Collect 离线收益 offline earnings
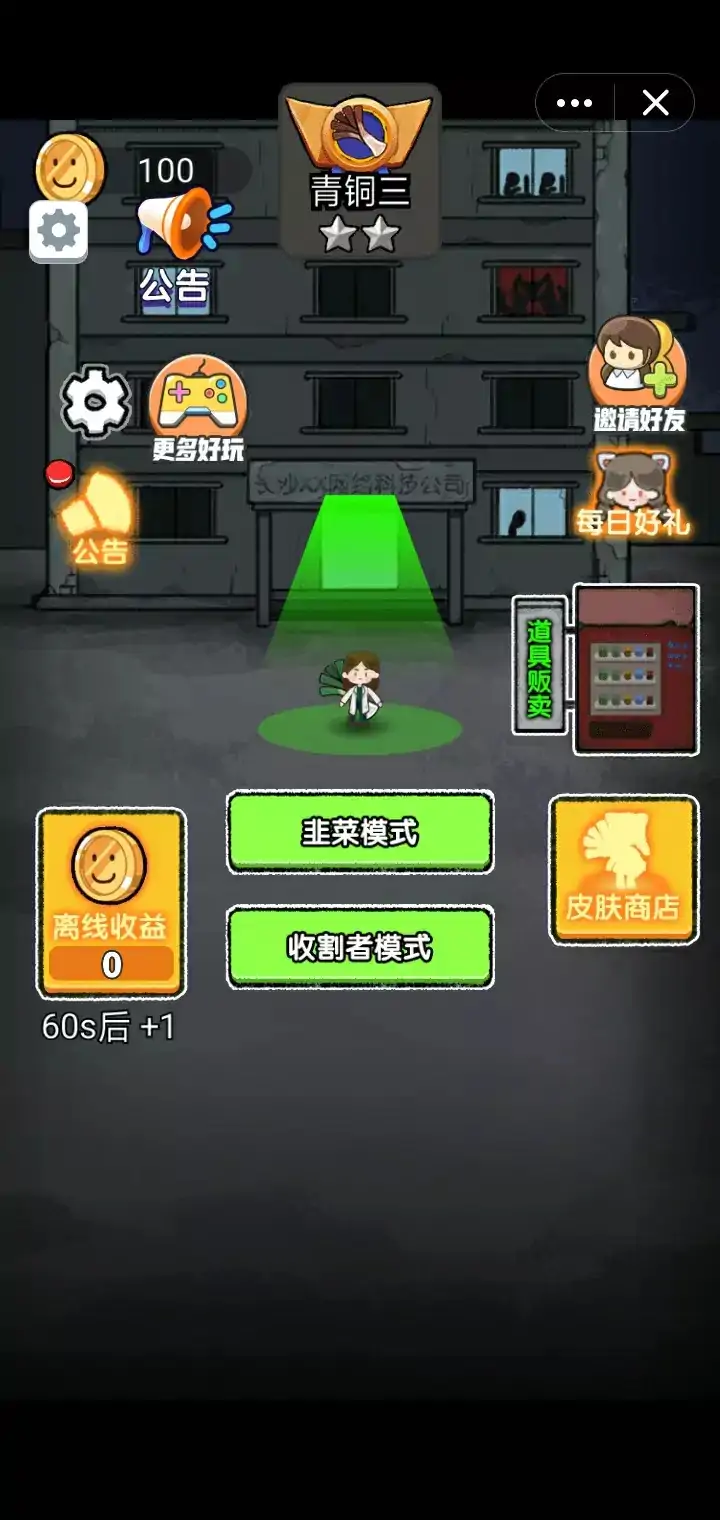The height and width of the screenshot is (1520, 720). coord(111,902)
